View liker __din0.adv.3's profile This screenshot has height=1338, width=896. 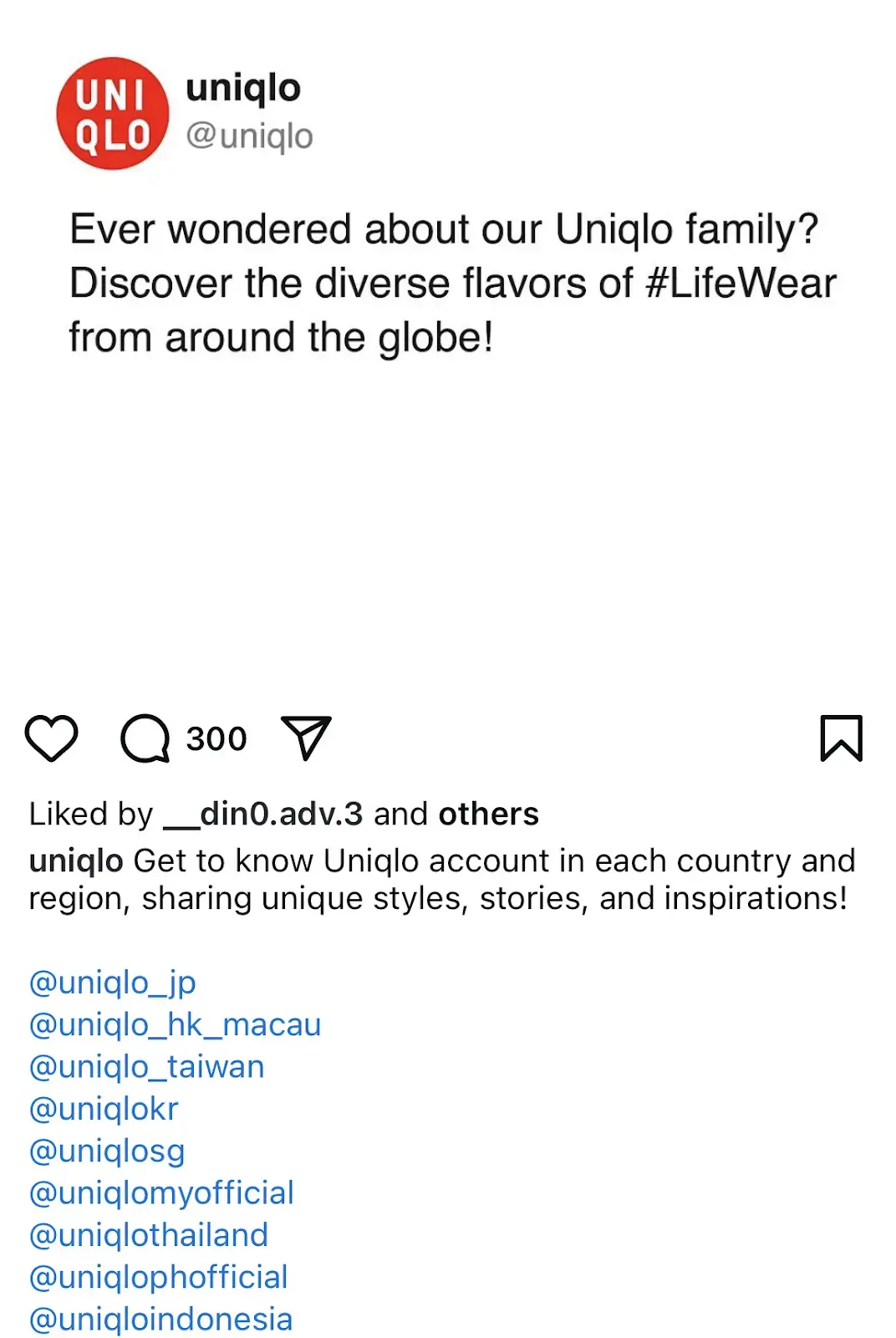[263, 814]
